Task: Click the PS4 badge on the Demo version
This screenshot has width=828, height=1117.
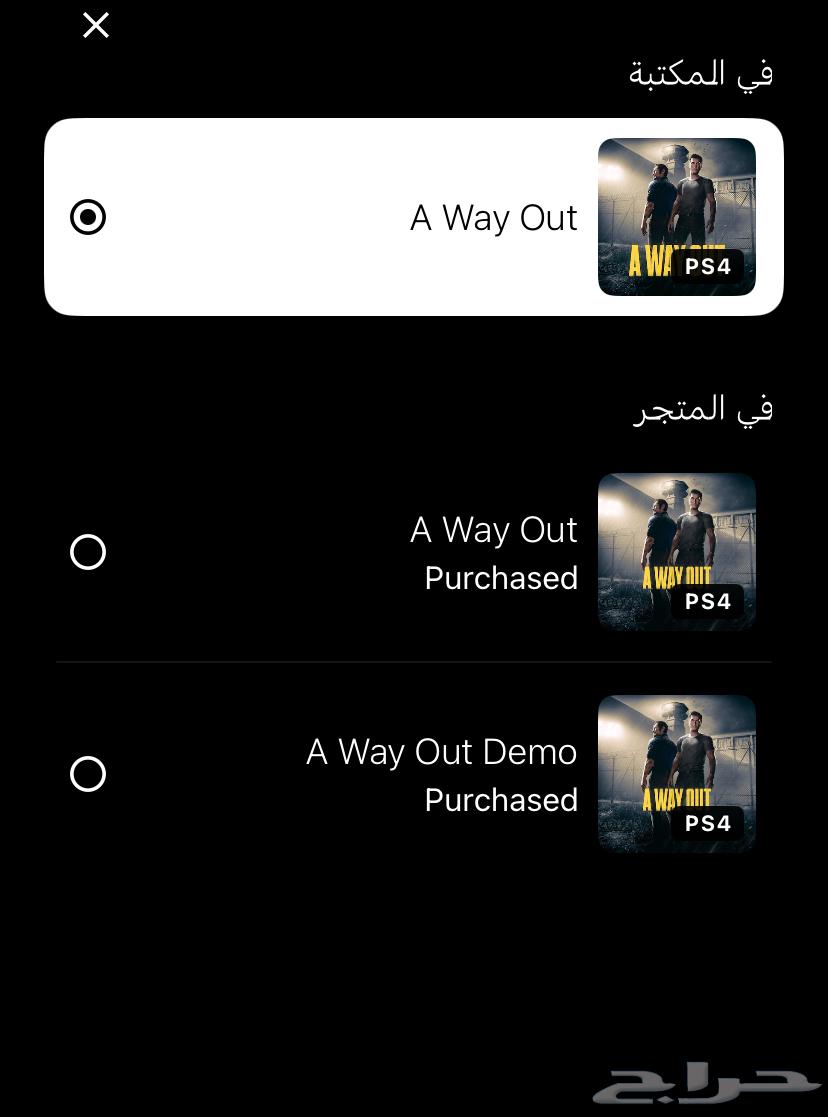Action: click(x=708, y=823)
